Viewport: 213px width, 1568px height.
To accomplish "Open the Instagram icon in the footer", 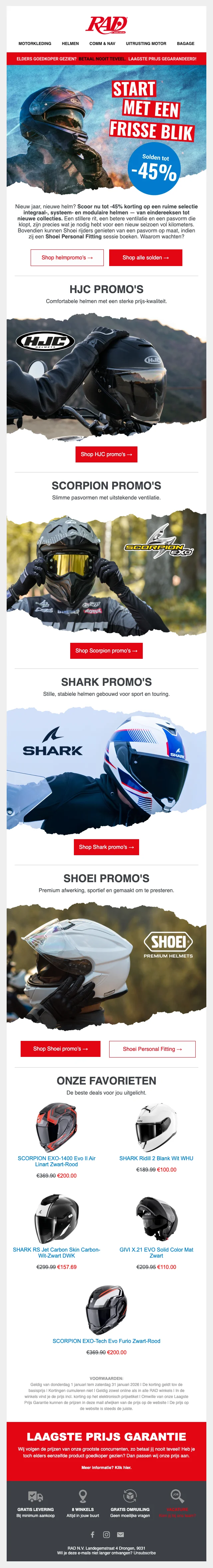I will pos(106,1535).
